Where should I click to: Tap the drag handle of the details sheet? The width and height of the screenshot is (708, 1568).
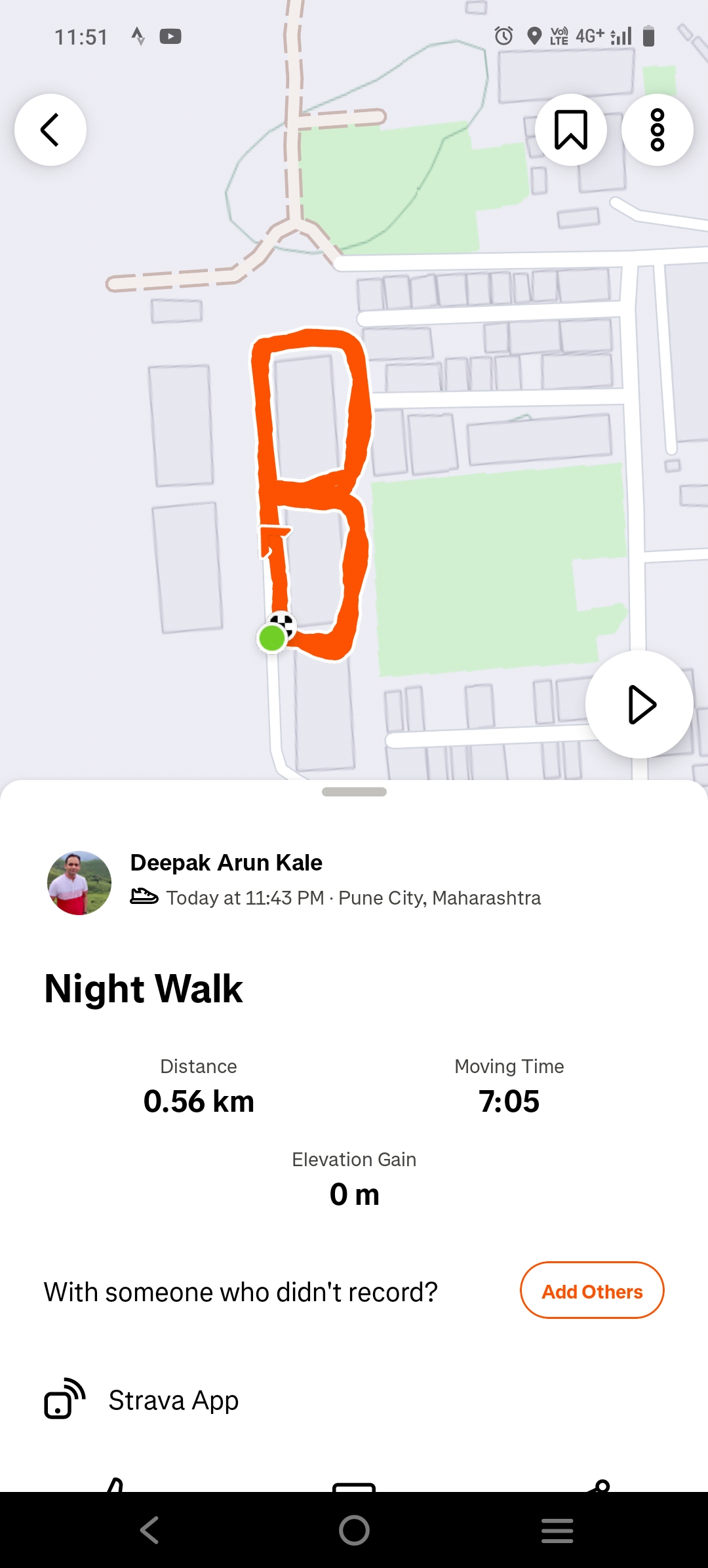click(354, 792)
